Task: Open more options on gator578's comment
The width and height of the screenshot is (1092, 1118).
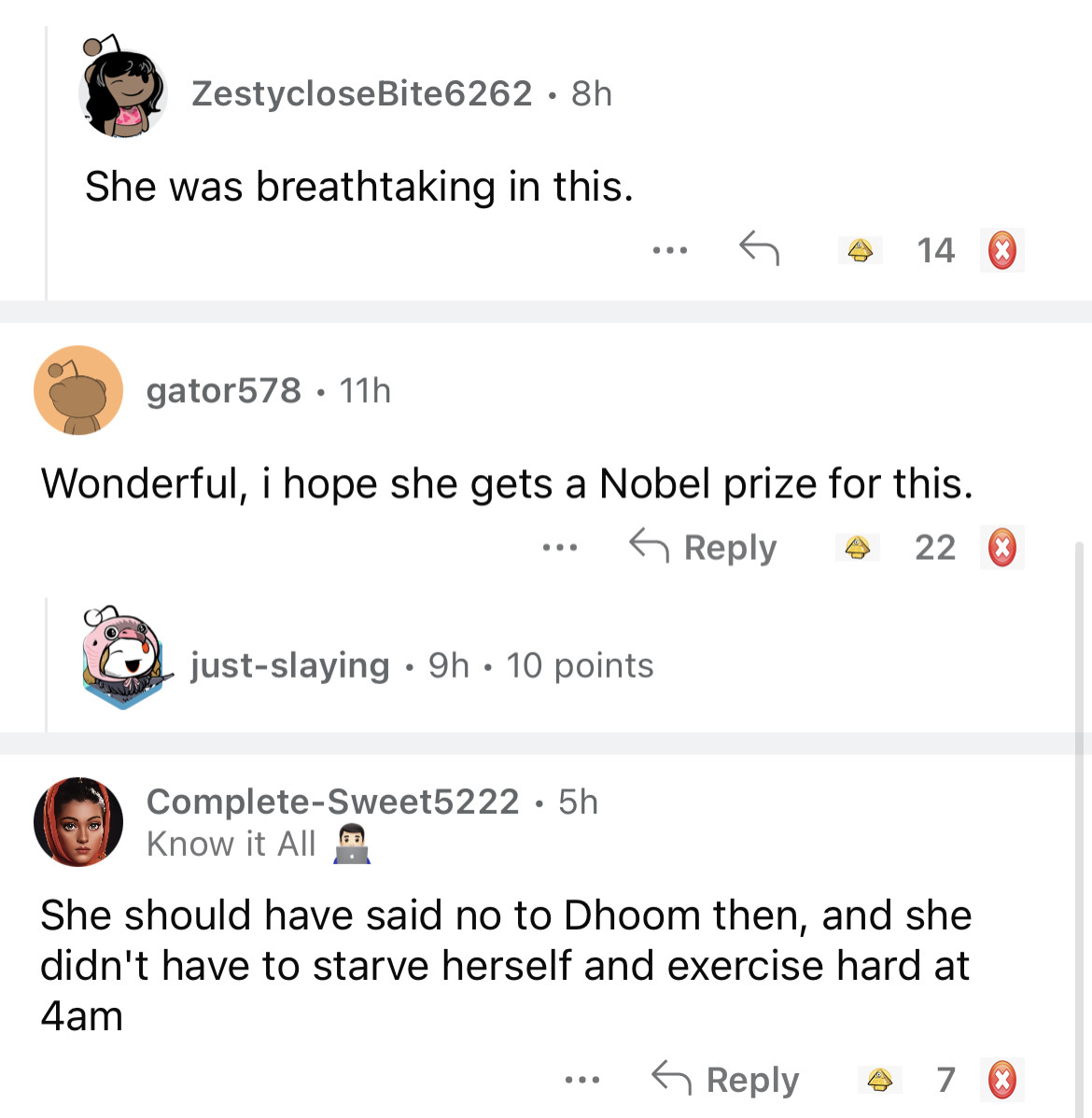Action: pyautogui.click(x=560, y=548)
